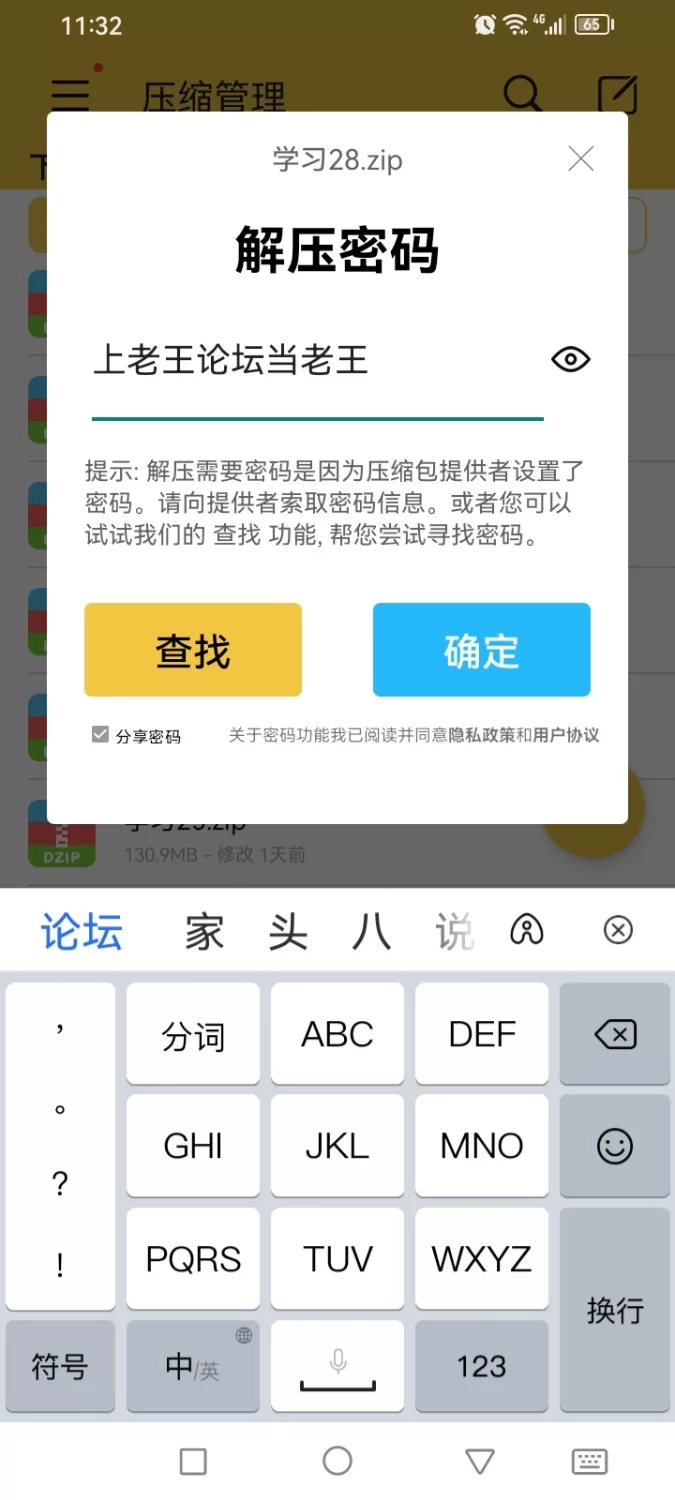
Task: Switch keyboard to 123 numbers
Action: (481, 1366)
